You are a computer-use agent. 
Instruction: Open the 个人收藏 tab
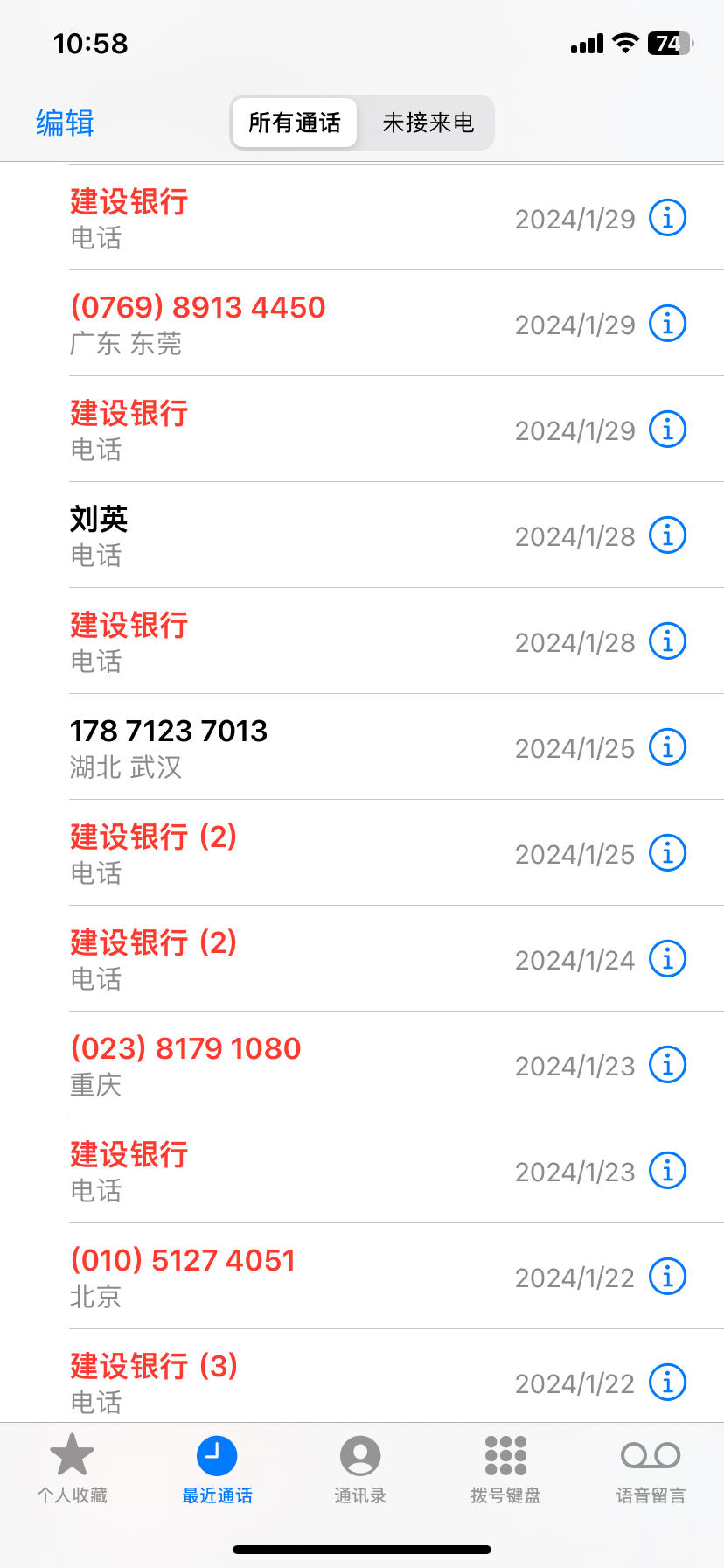point(72,1469)
